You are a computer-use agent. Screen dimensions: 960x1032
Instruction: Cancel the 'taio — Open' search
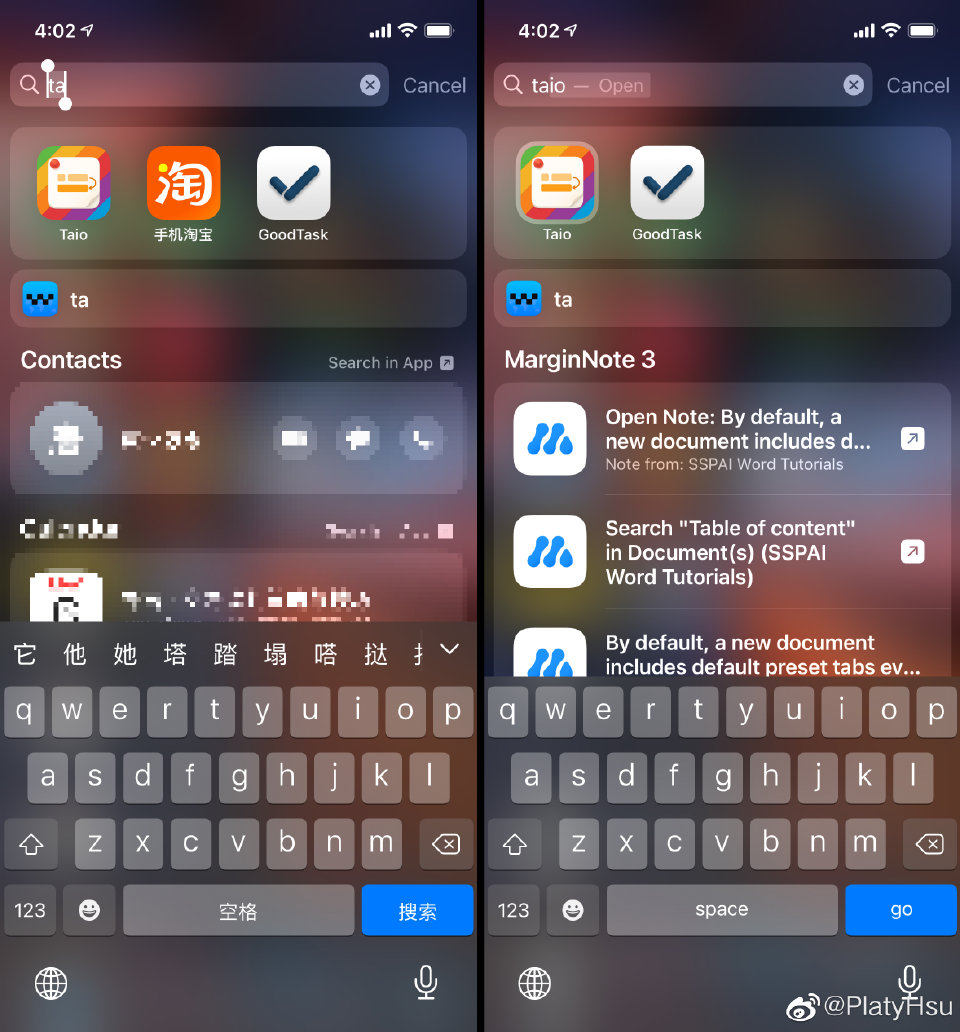click(917, 86)
